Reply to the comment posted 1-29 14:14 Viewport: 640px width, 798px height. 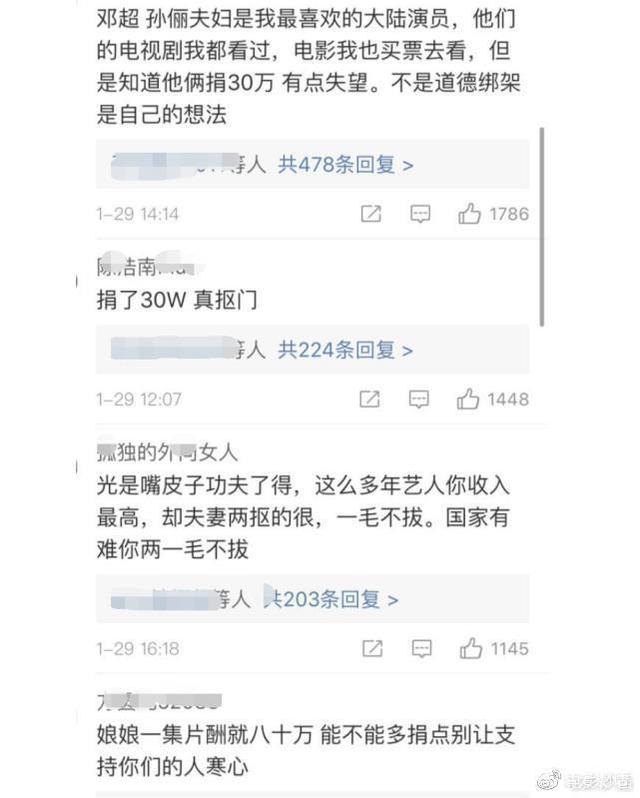click(421, 214)
